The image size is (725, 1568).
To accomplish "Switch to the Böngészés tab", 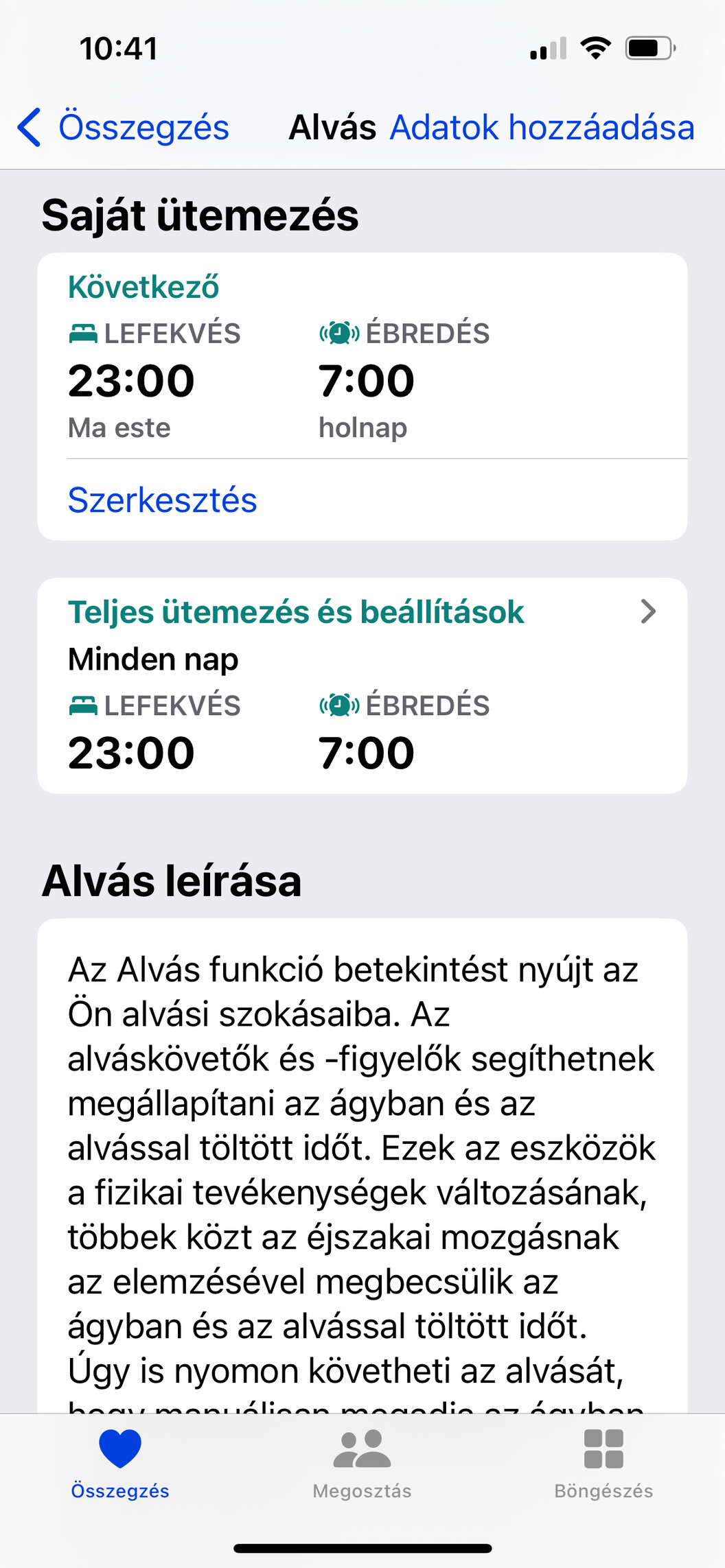I will coord(603,1464).
